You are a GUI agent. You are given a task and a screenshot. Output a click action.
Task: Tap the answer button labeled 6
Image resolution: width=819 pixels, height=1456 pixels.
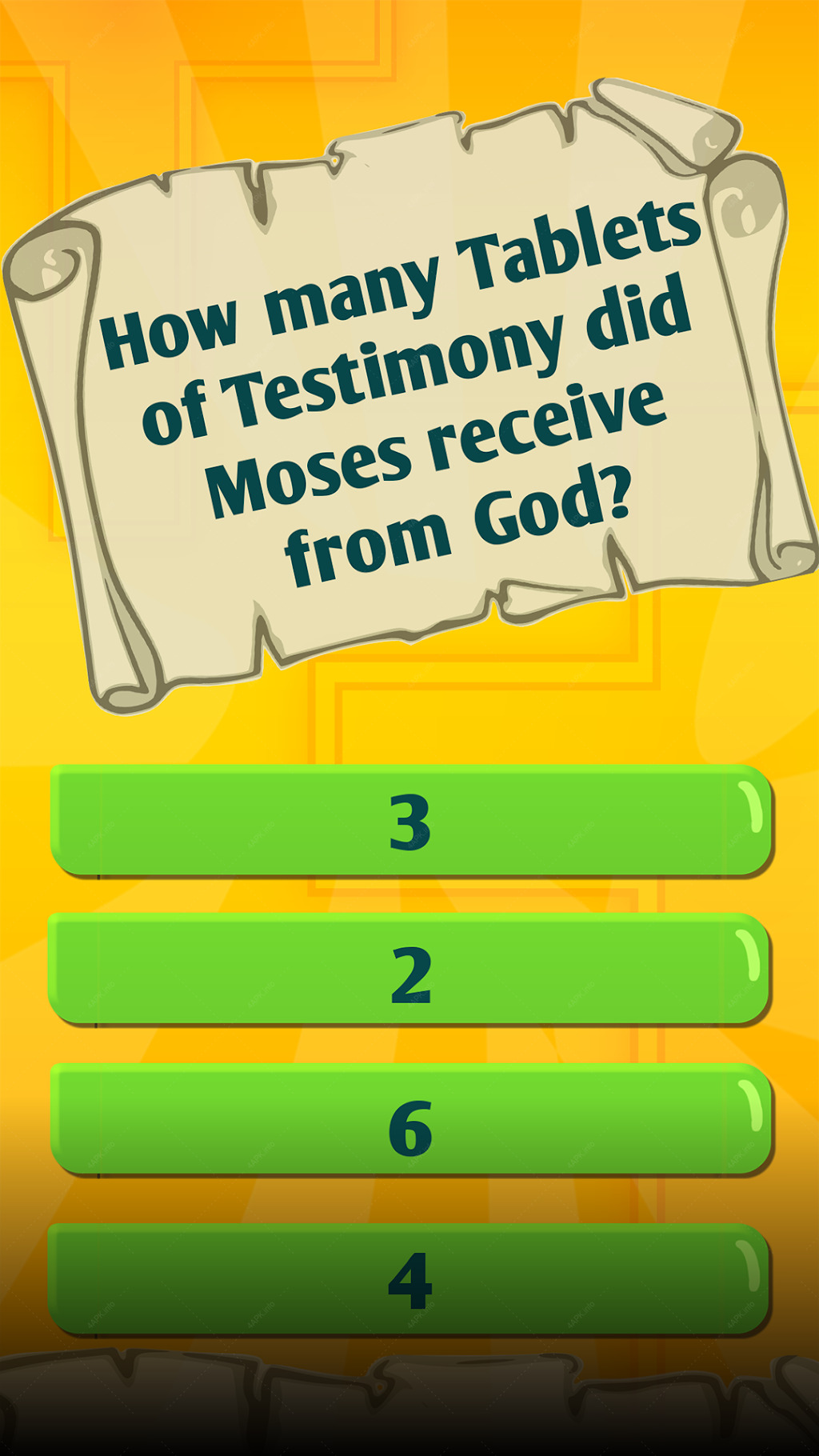coord(410,1120)
